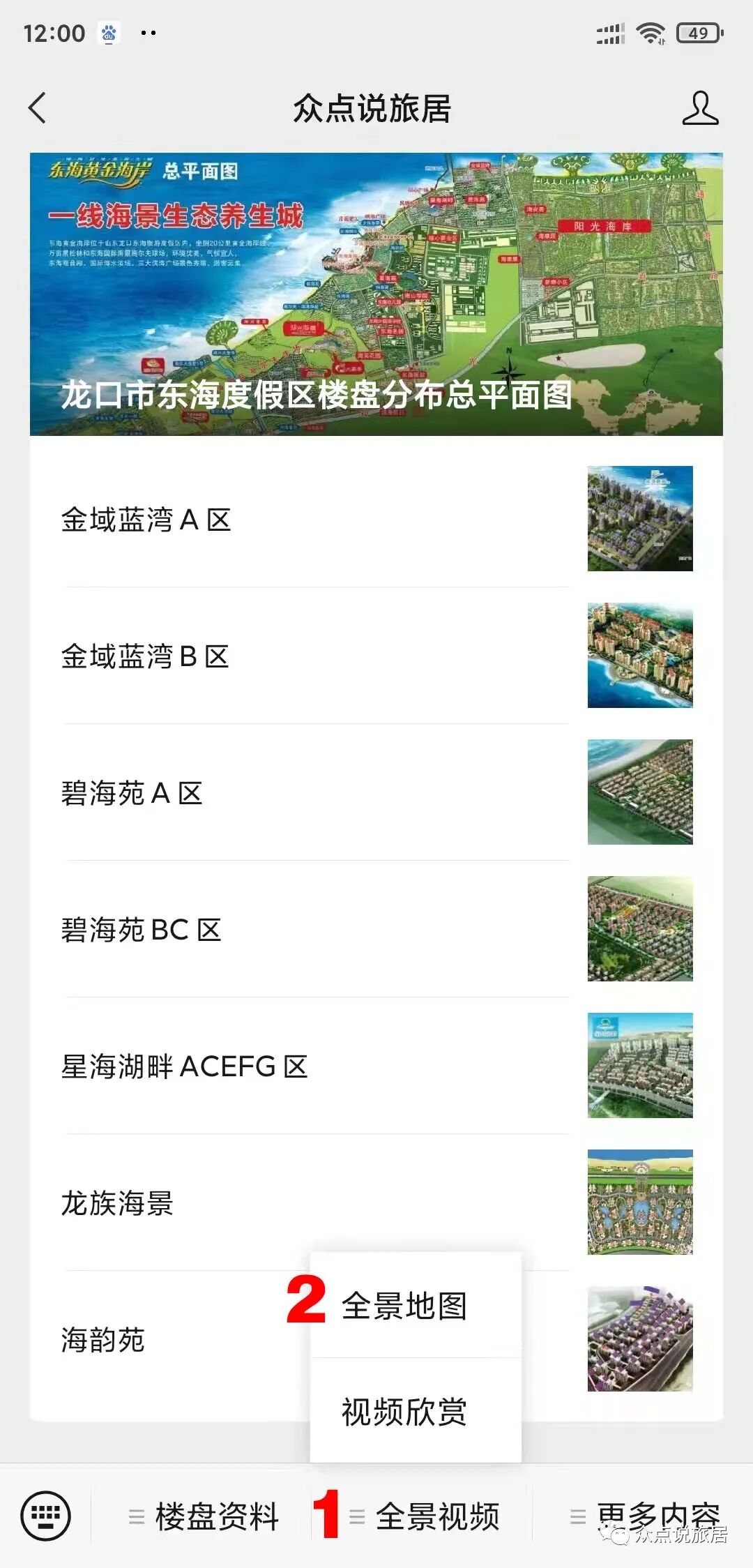Screen dimensions: 753x1568
Task: Open the account profile icon
Action: coord(700,108)
